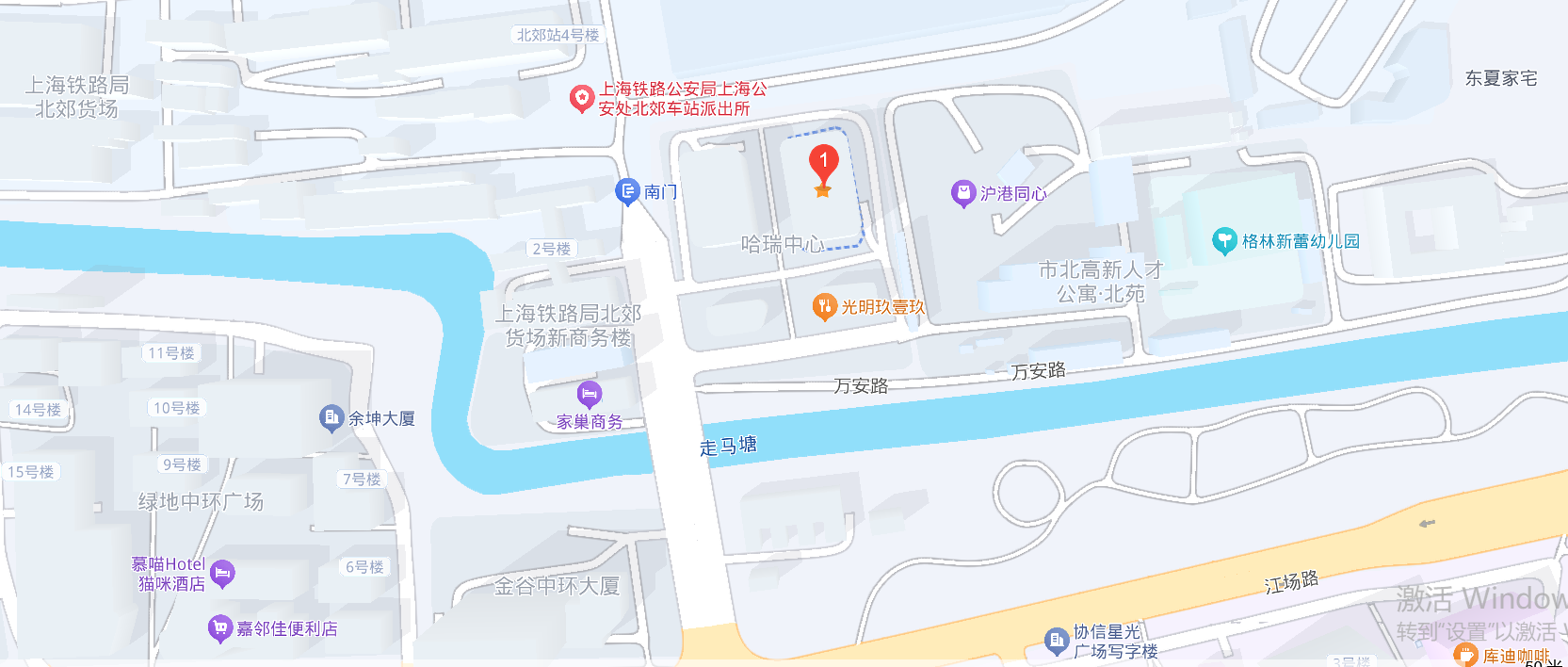Image resolution: width=1568 pixels, height=667 pixels.
Task: Open the 慕喵Hotel猫咪酒店 marker
Action: click(222, 573)
